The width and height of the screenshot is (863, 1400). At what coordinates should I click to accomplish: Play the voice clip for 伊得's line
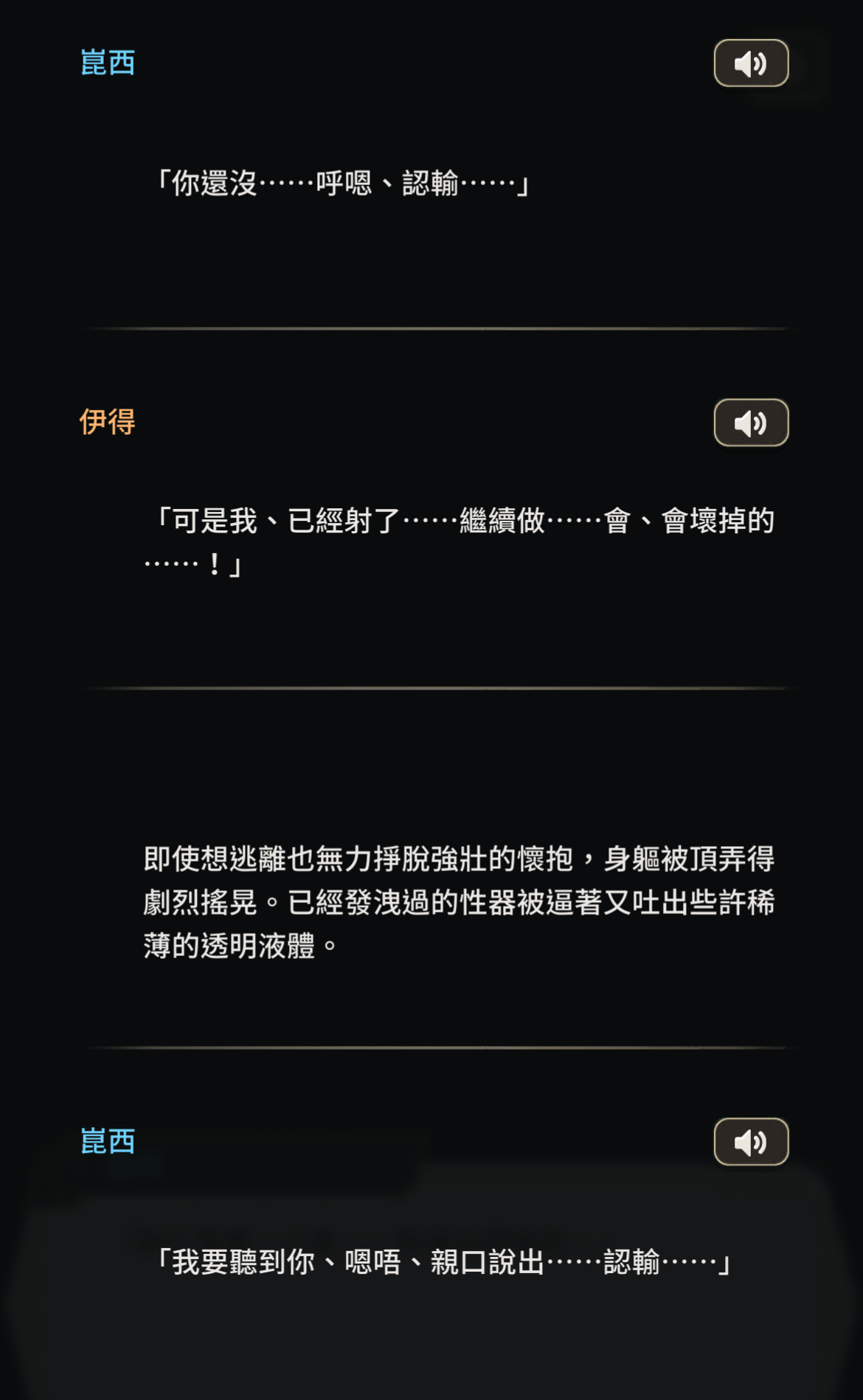click(751, 423)
